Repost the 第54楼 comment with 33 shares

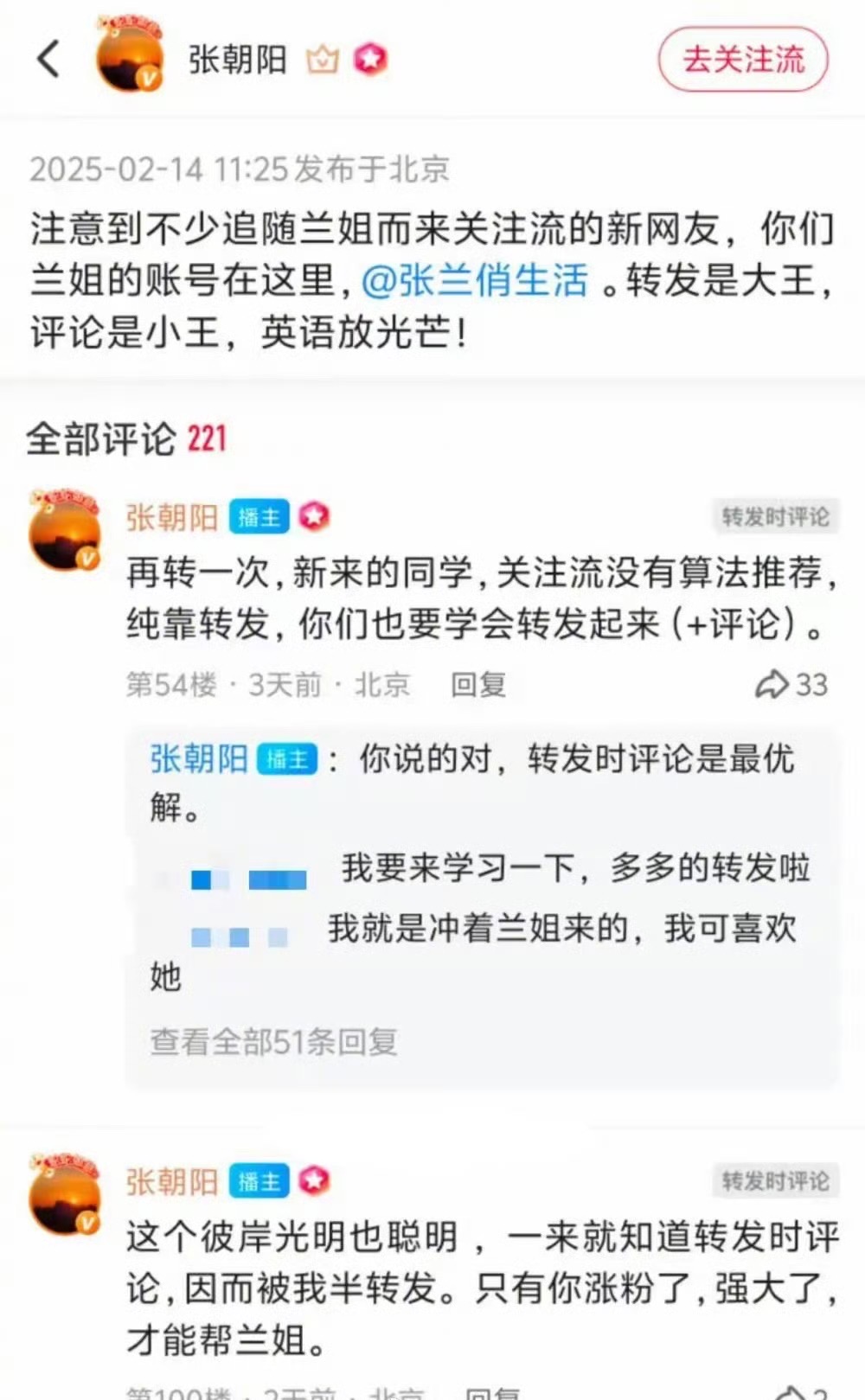pyautogui.click(x=791, y=685)
